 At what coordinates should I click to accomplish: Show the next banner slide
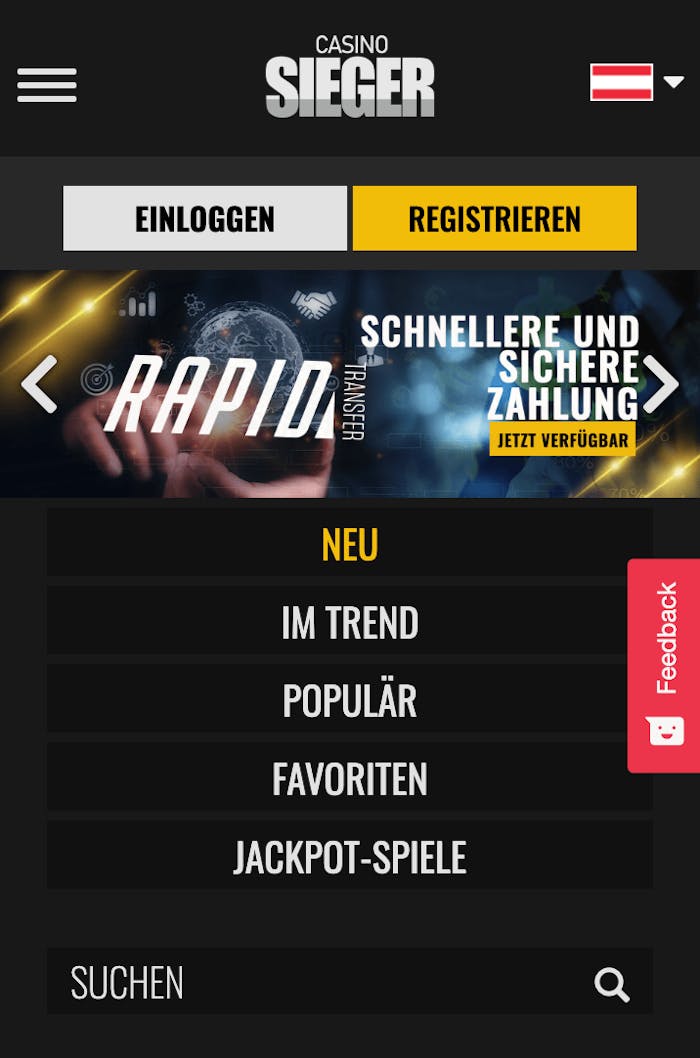660,384
